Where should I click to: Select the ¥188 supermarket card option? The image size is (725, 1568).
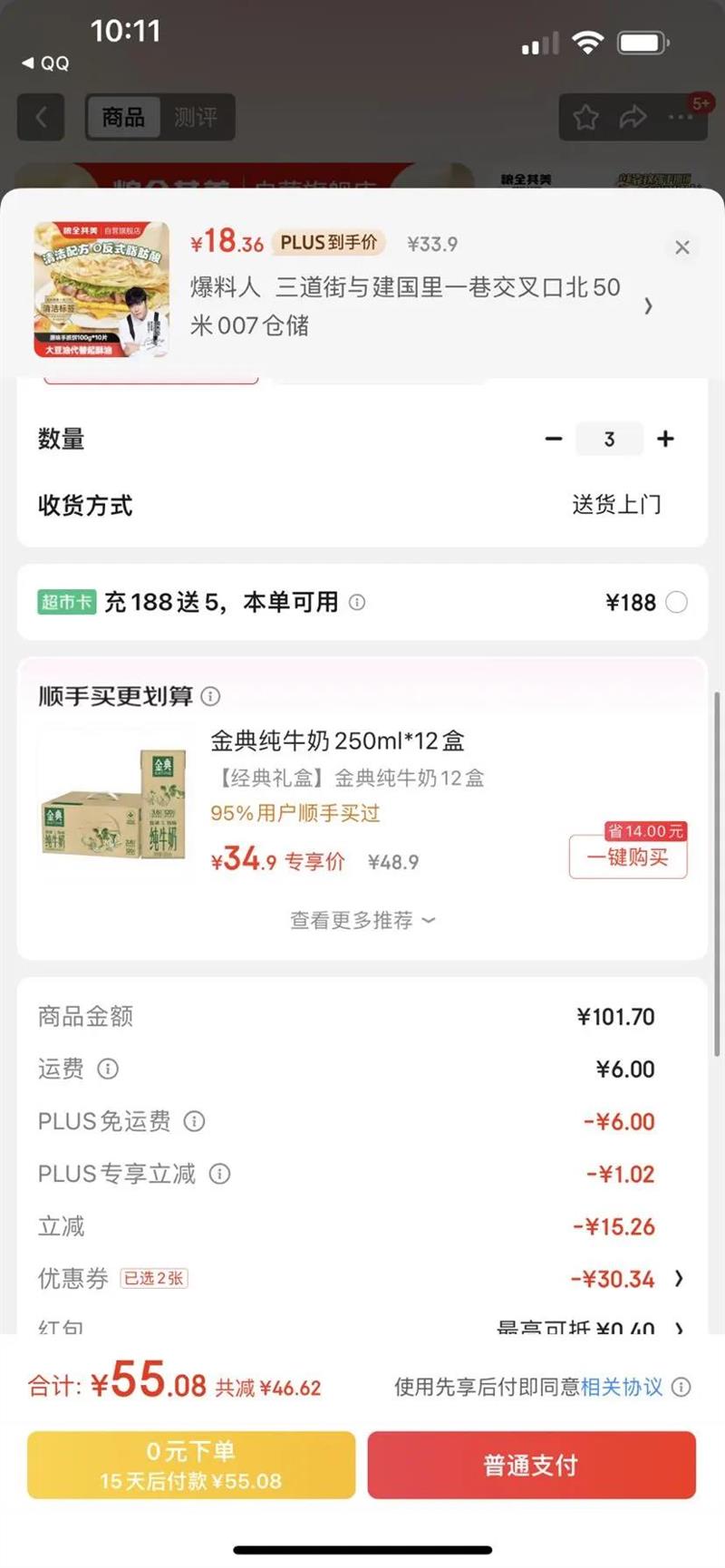point(676,603)
